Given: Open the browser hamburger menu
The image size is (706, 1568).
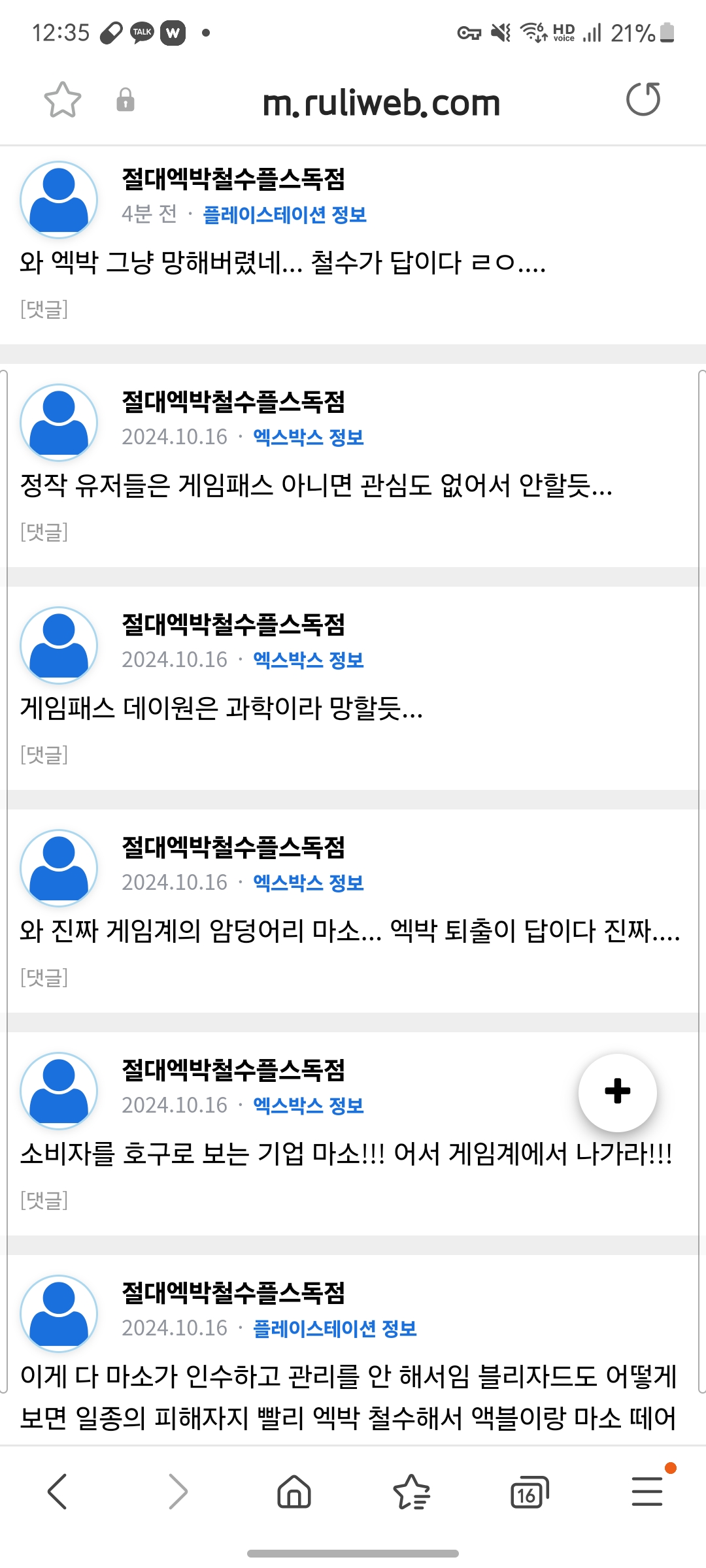Looking at the screenshot, I should click(647, 1492).
